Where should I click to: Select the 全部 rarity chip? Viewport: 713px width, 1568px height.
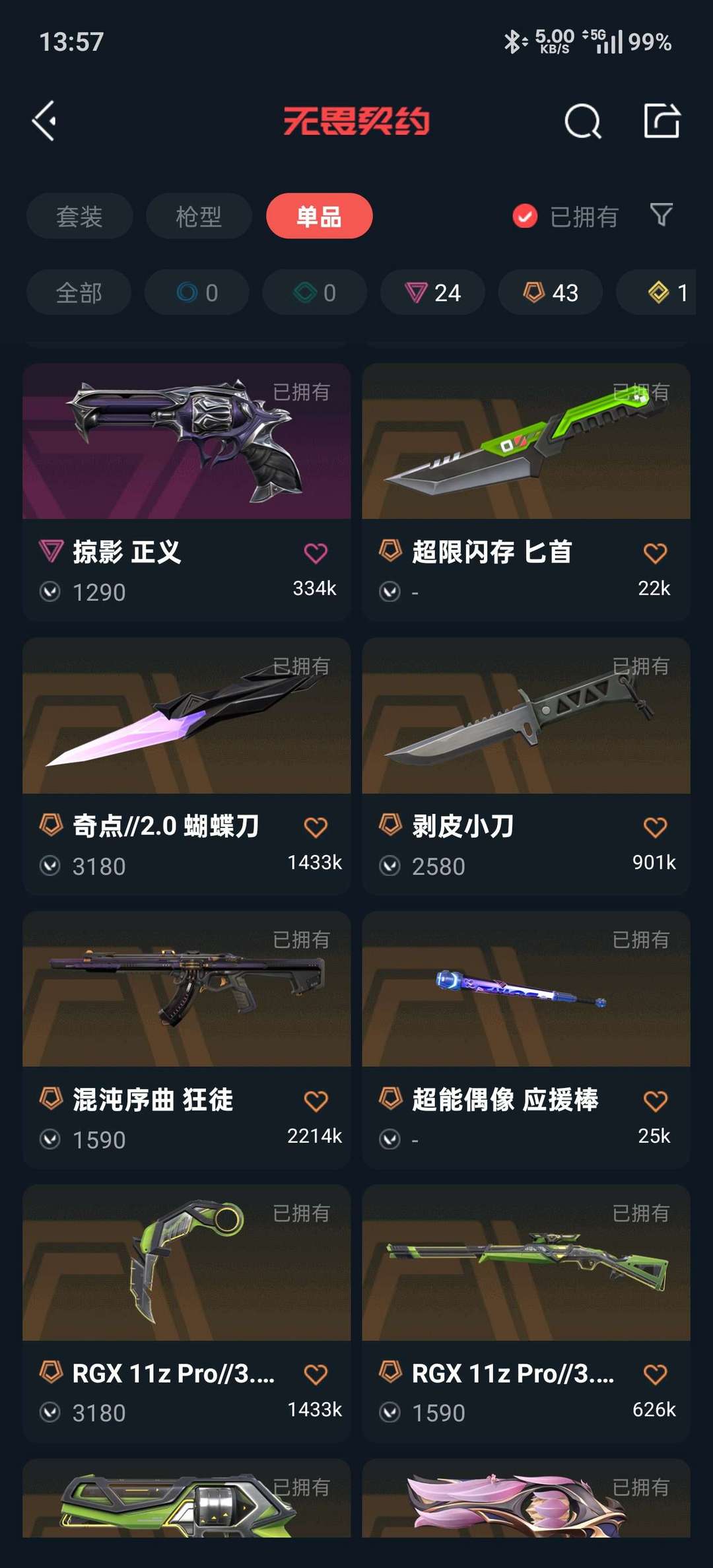(79, 292)
